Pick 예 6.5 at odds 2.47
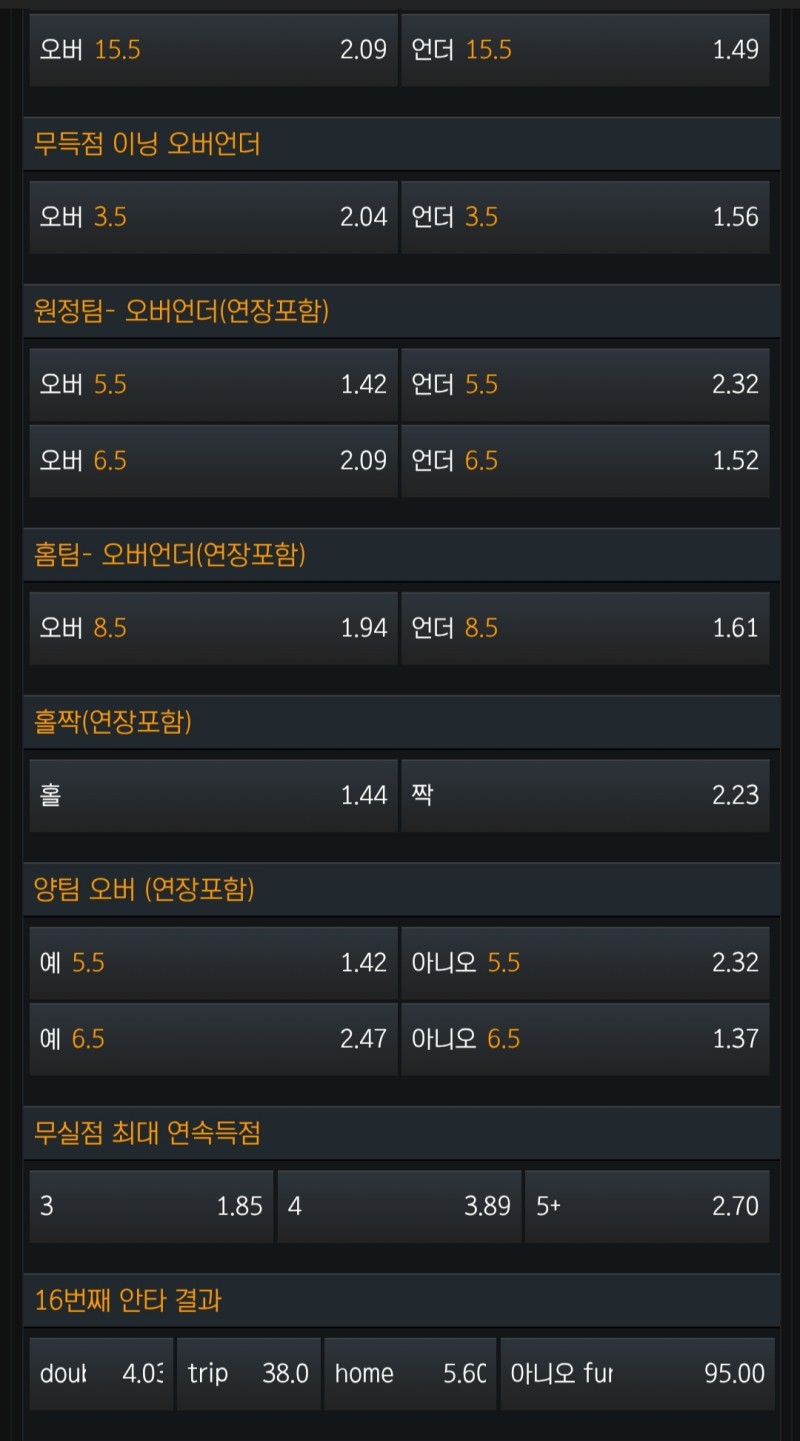This screenshot has height=1441, width=800. point(213,1039)
